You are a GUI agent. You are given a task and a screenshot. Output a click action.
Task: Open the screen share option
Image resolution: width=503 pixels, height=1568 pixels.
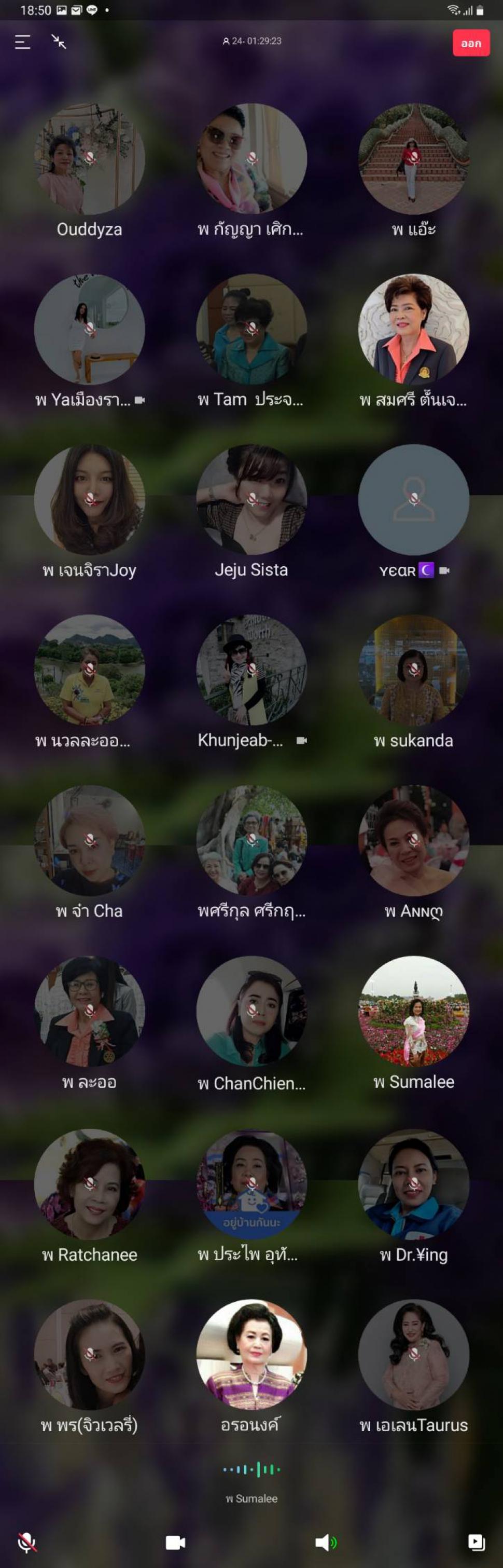(x=476, y=1542)
